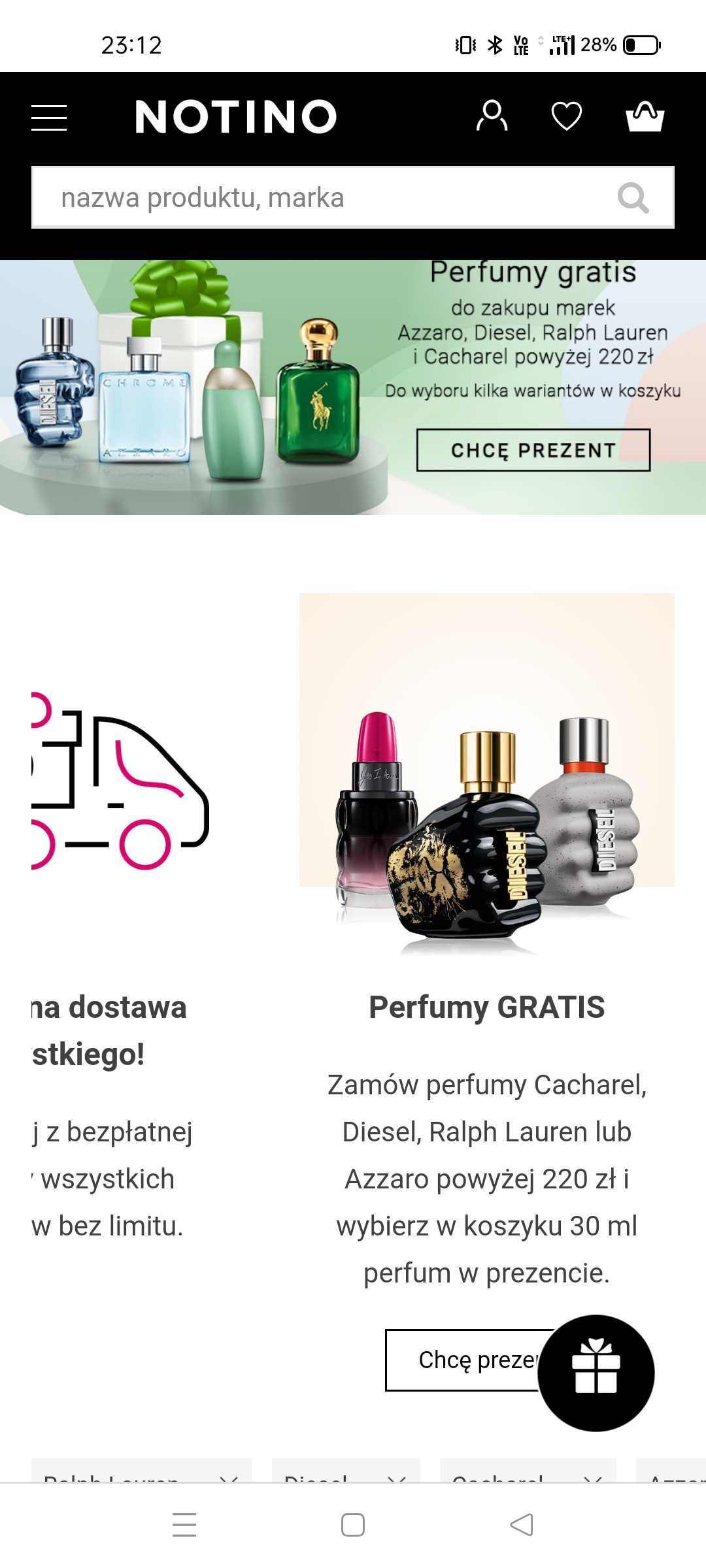Go back using the system back button

coord(522,1525)
